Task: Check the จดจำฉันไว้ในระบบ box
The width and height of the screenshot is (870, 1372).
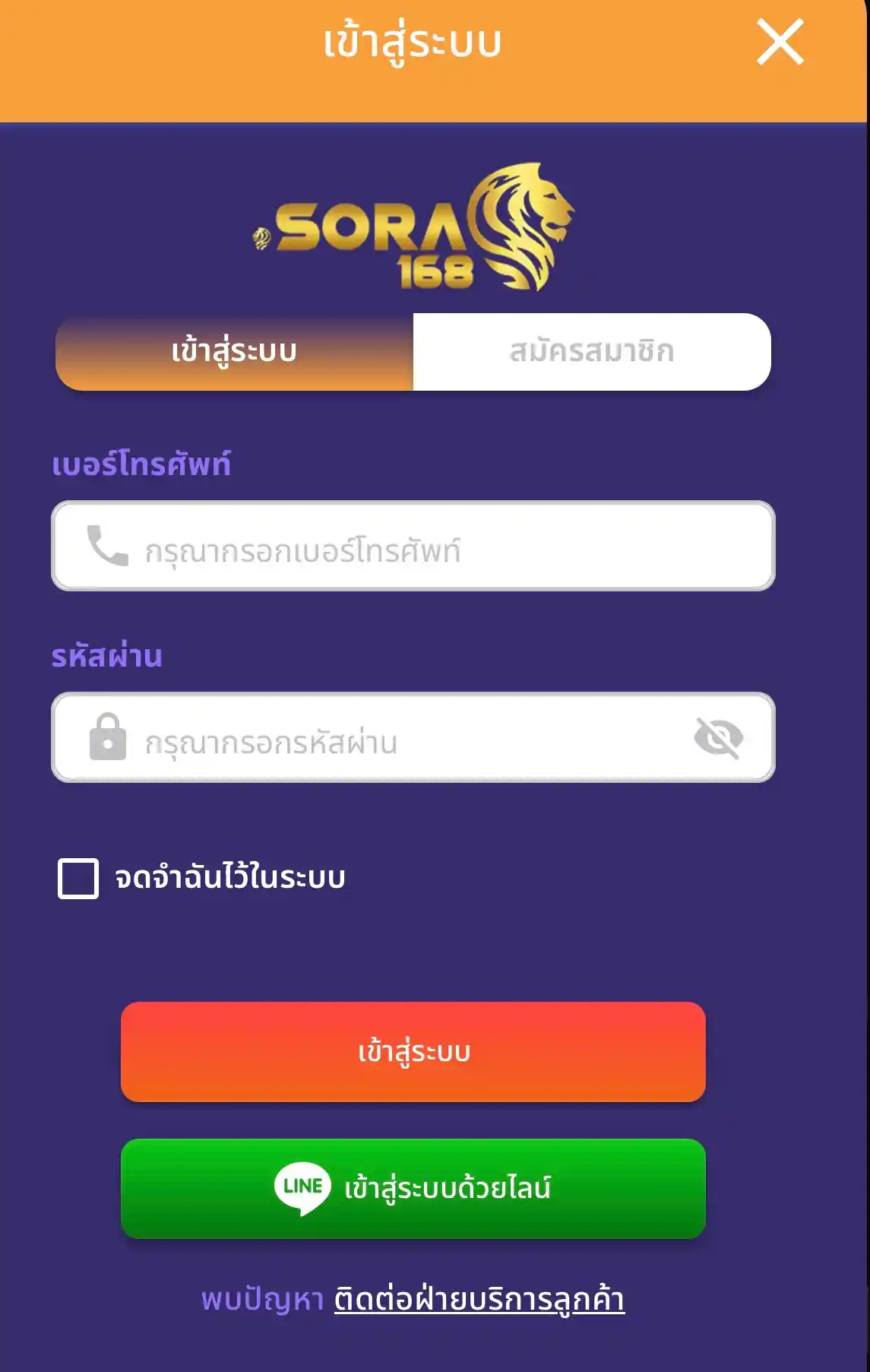Action: click(x=78, y=879)
